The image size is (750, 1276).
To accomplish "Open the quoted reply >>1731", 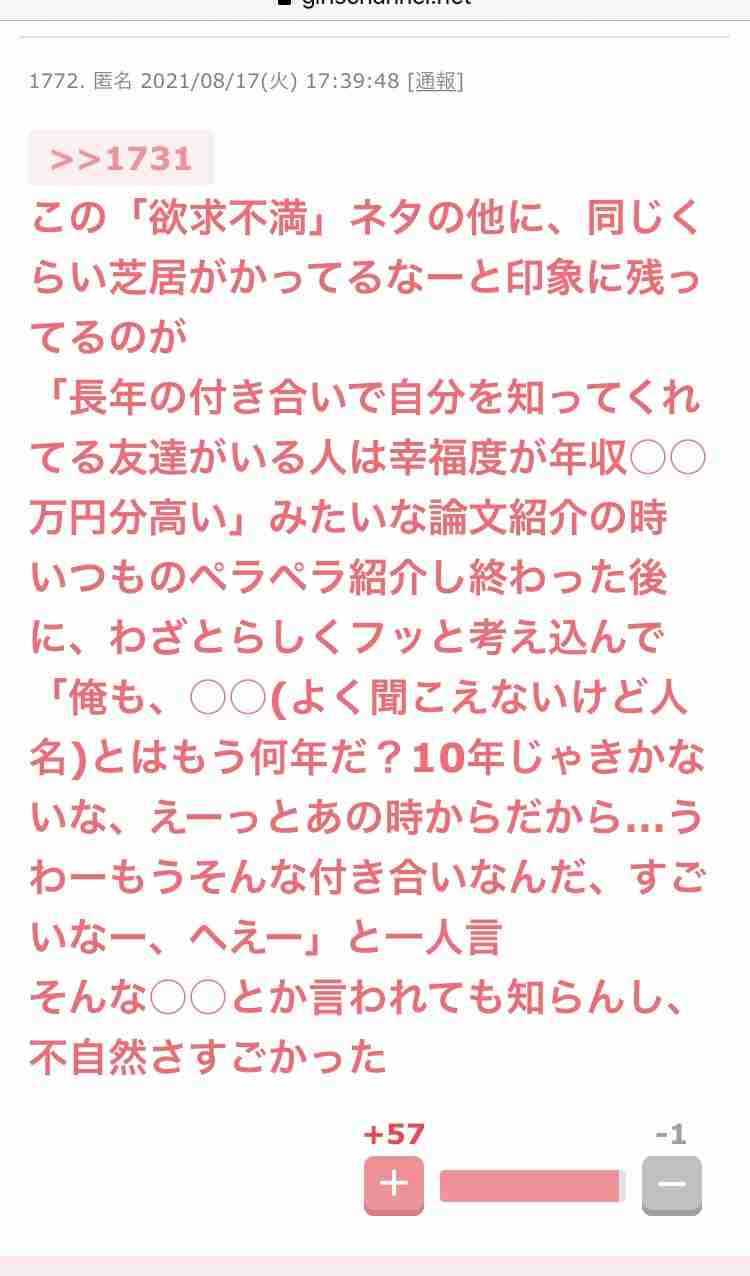I will 121,159.
